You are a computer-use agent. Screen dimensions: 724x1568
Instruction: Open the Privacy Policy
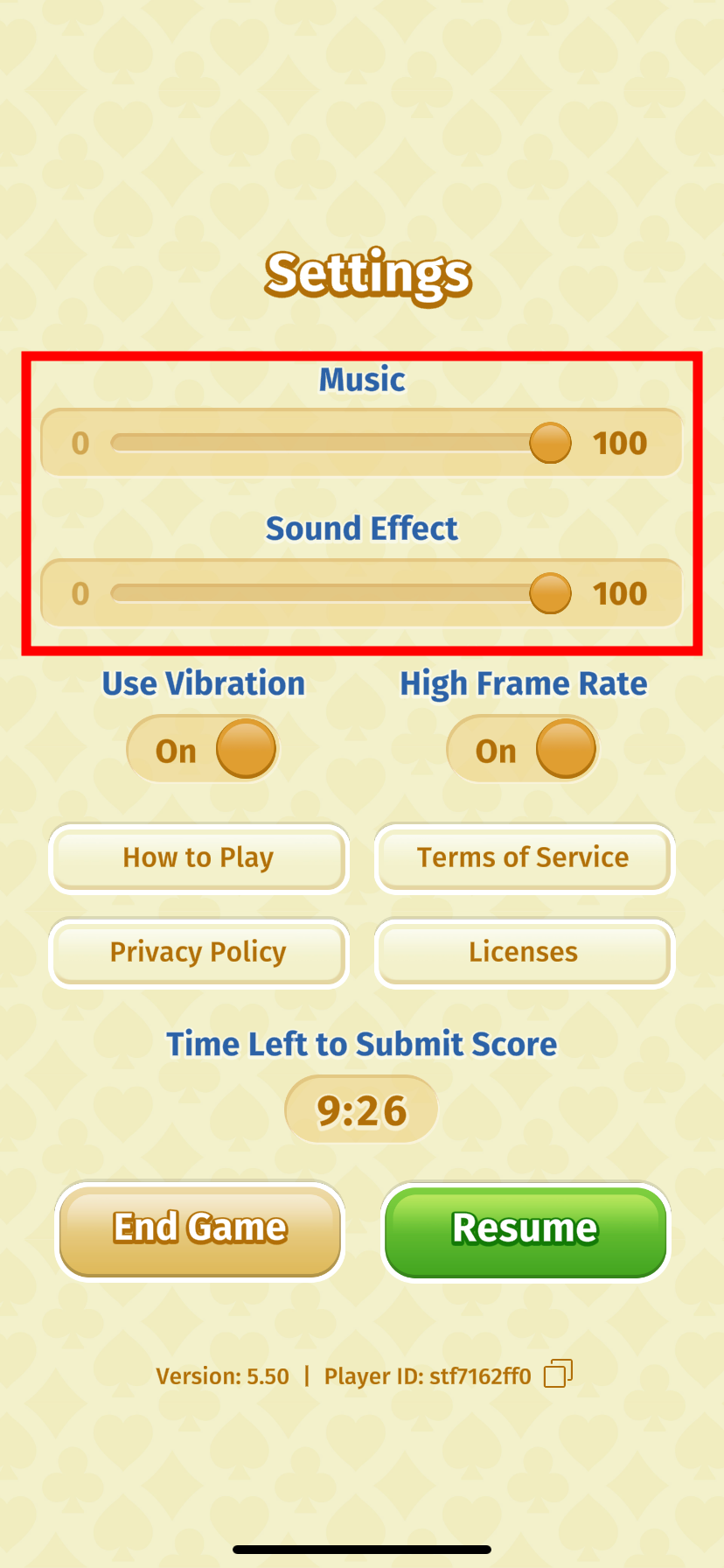[198, 952]
